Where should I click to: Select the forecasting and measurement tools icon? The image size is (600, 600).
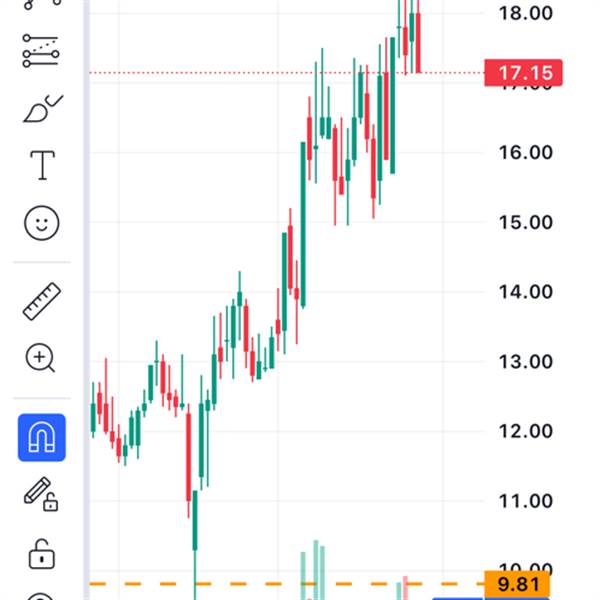click(x=41, y=51)
